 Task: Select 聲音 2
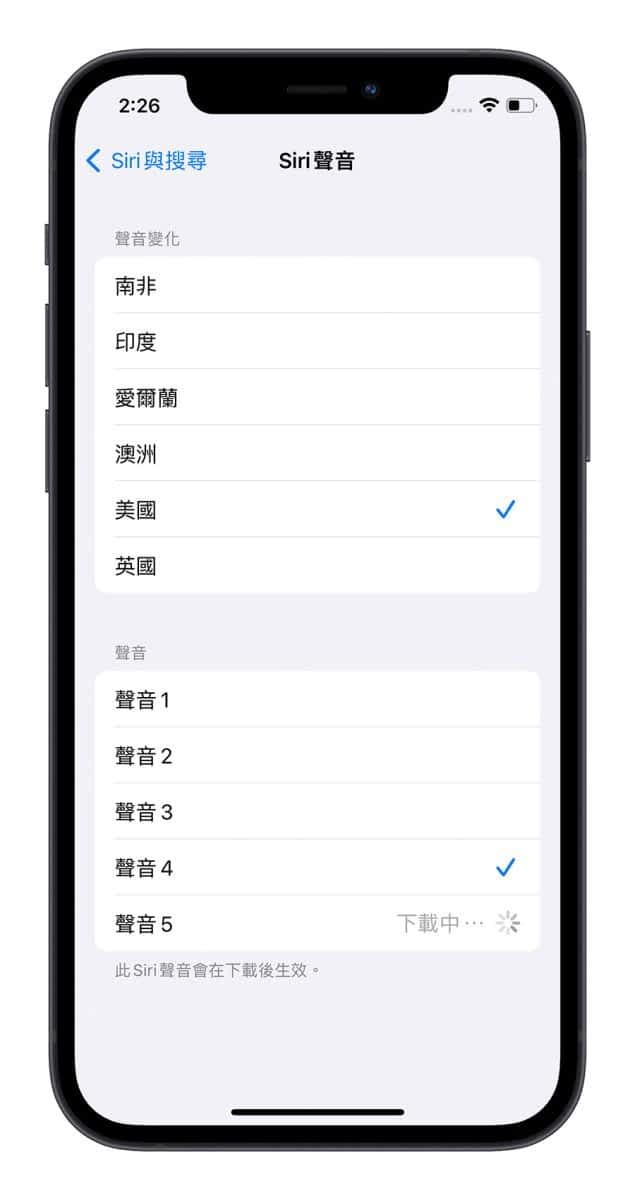coord(317,756)
